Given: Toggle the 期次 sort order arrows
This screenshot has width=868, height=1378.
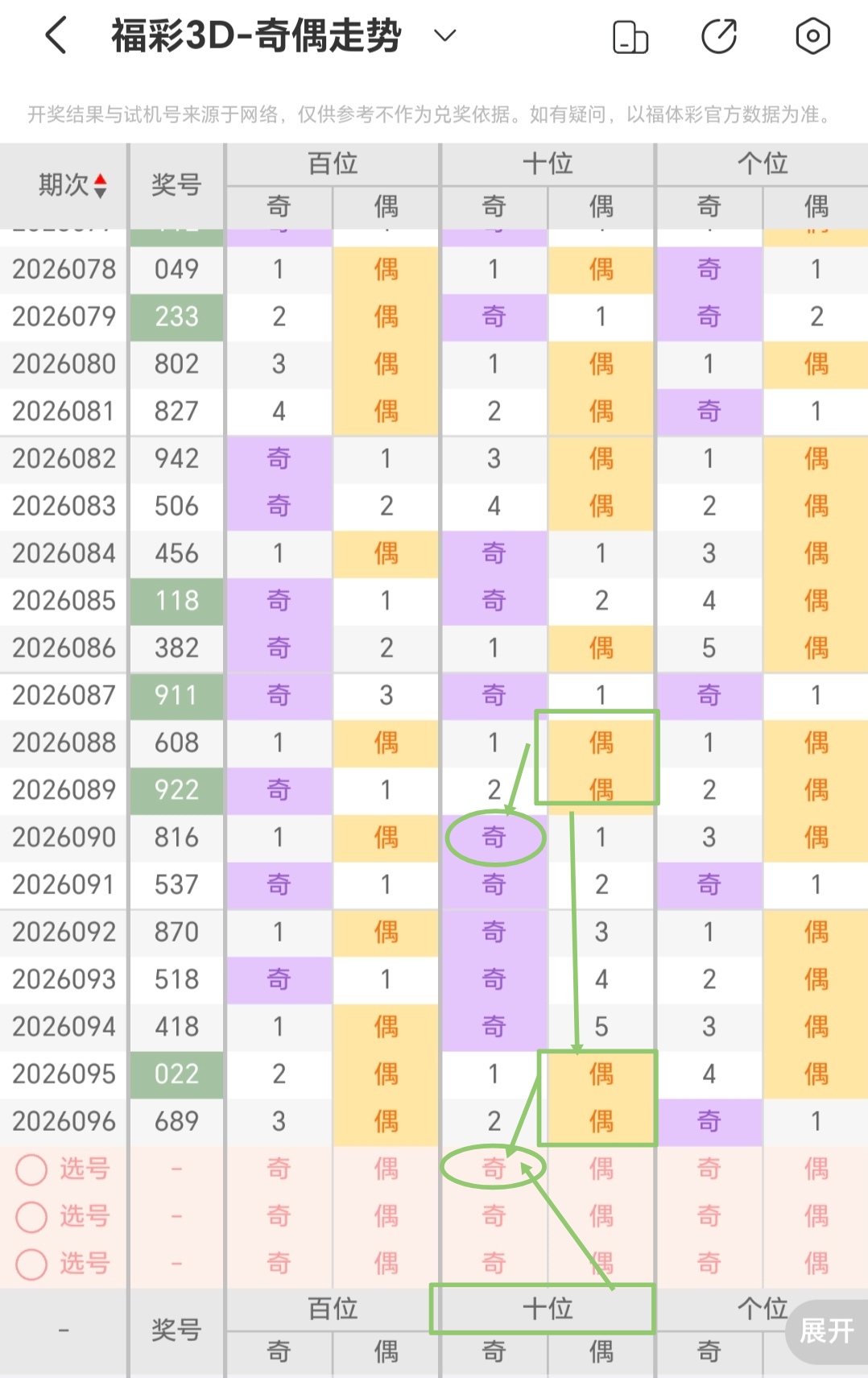Looking at the screenshot, I should coord(100,186).
